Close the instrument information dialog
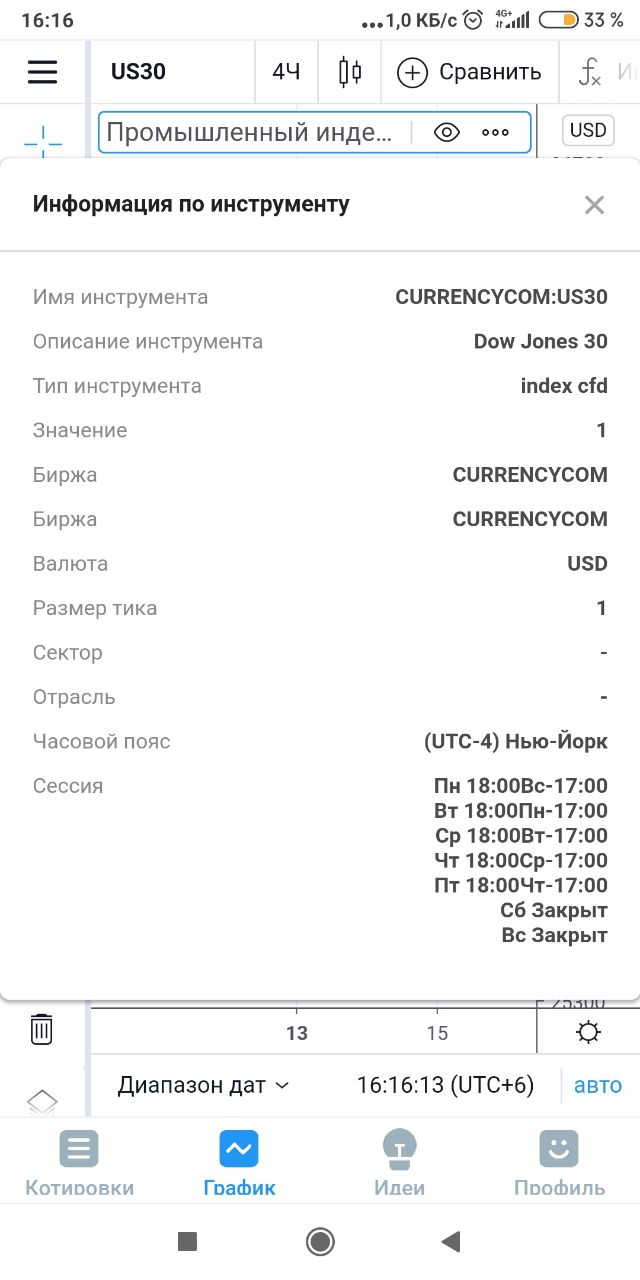This screenshot has width=640, height=1280. [x=594, y=205]
